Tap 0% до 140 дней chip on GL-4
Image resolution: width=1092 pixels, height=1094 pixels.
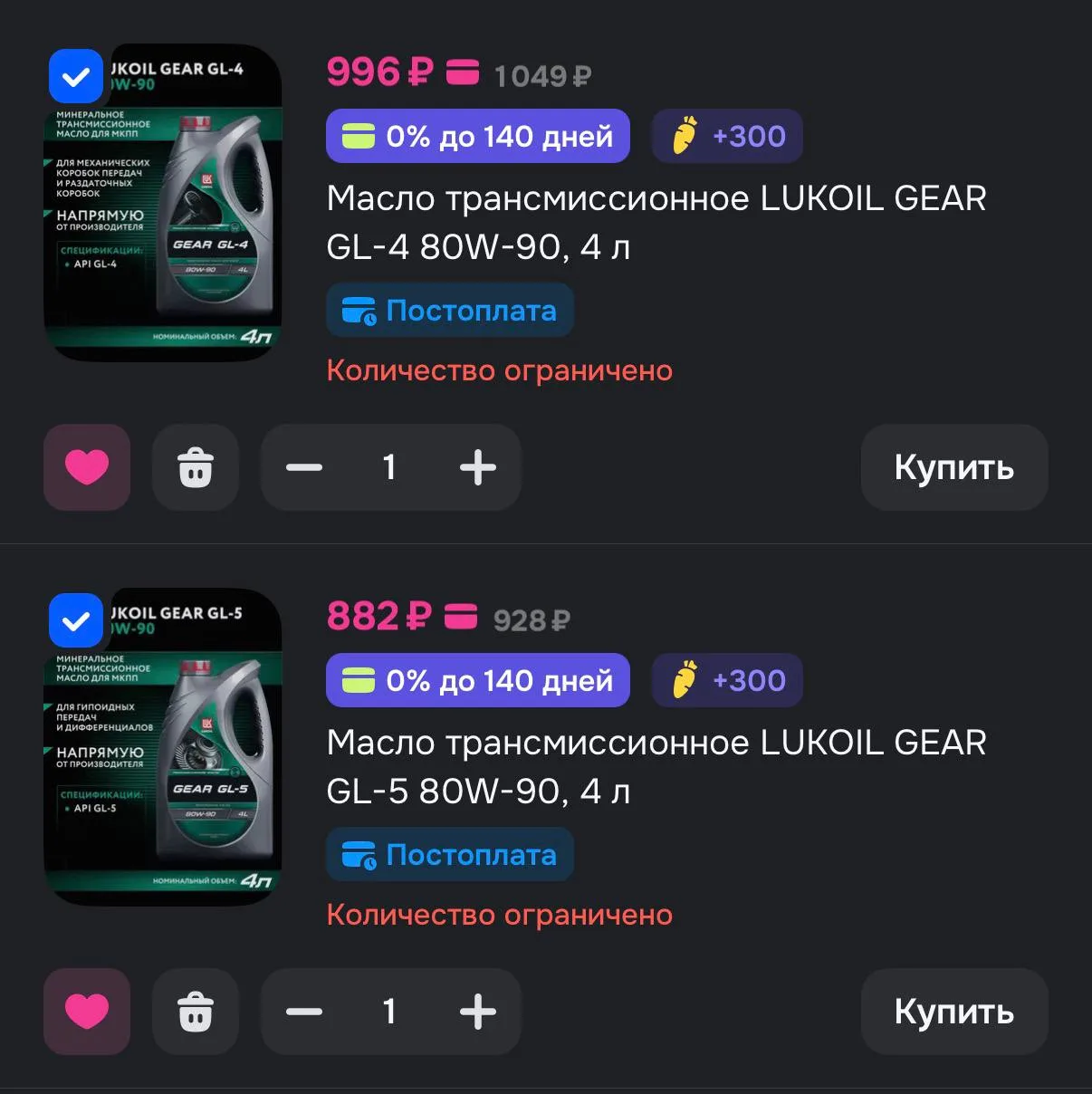pyautogui.click(x=478, y=136)
